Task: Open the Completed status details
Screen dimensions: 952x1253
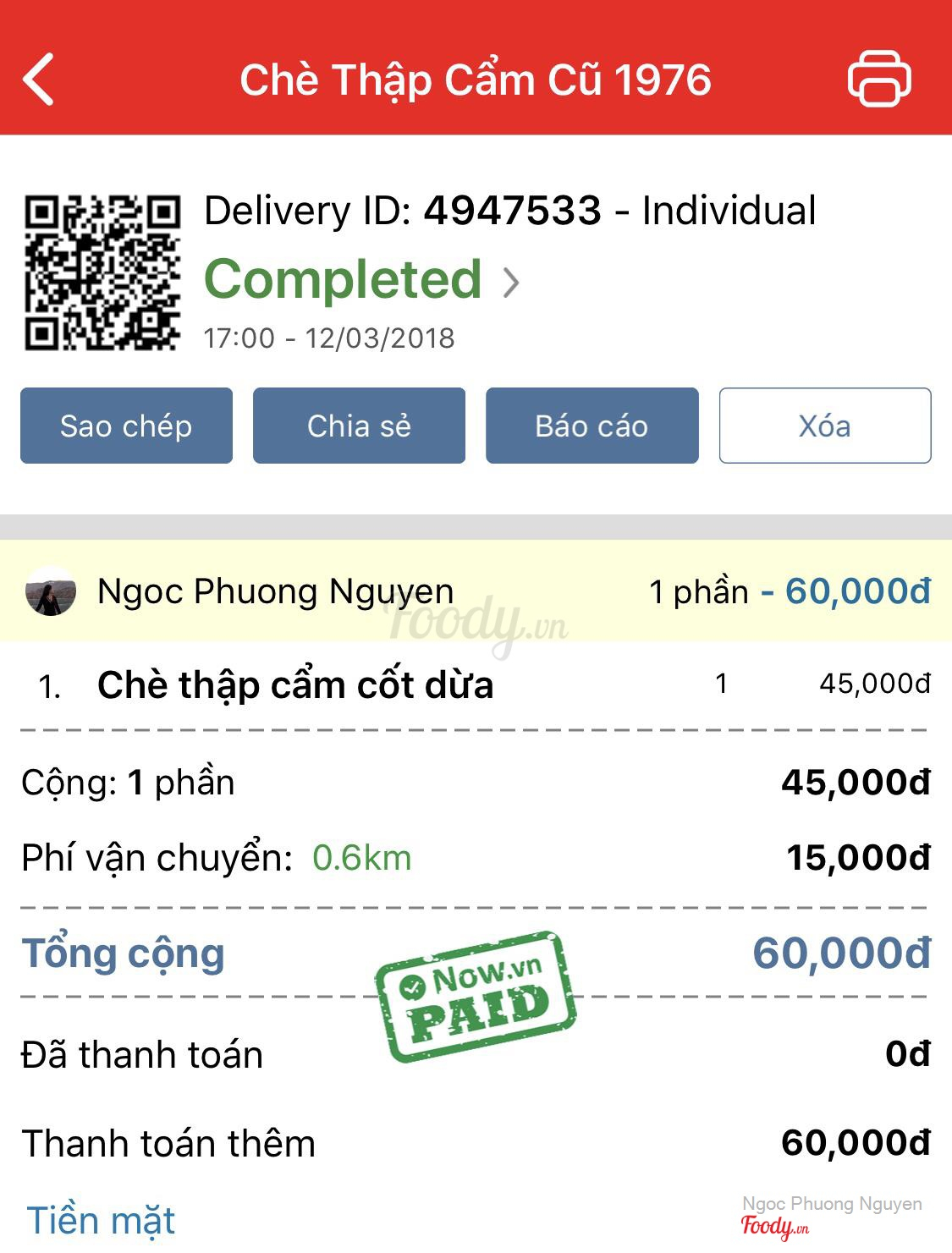Action: pos(361,280)
